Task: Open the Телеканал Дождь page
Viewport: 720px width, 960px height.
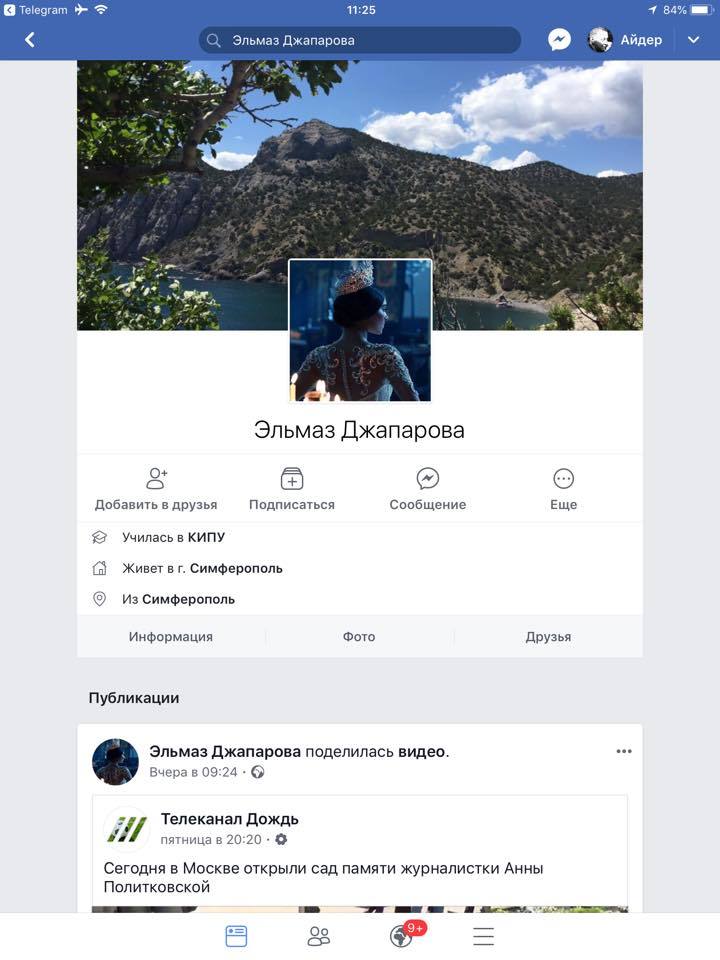Action: point(230,820)
